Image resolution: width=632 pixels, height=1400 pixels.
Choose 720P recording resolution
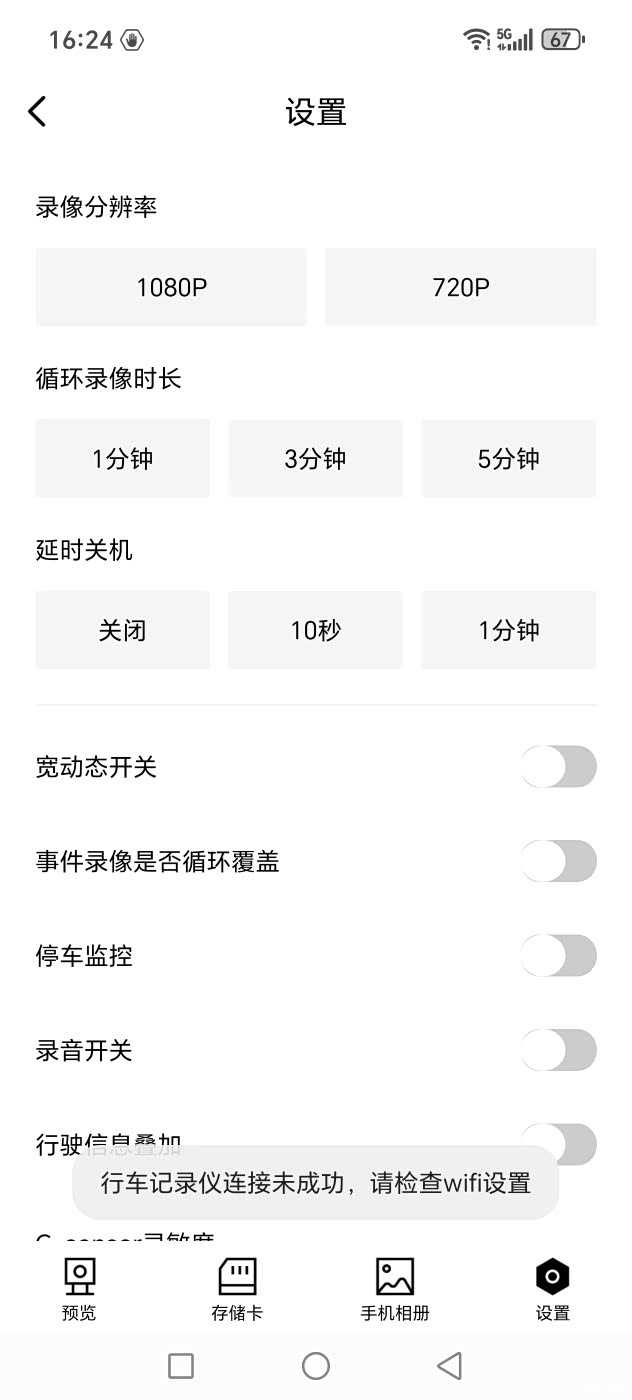coord(461,288)
